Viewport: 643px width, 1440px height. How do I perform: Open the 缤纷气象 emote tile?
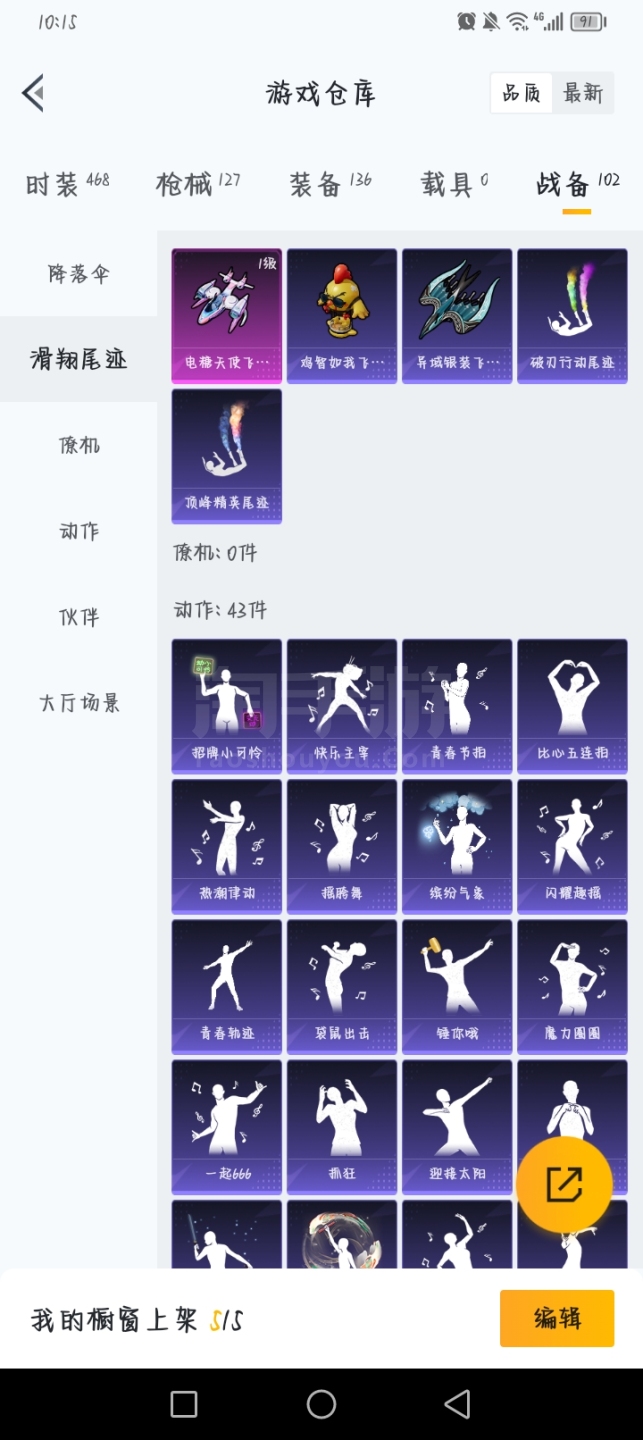click(457, 846)
